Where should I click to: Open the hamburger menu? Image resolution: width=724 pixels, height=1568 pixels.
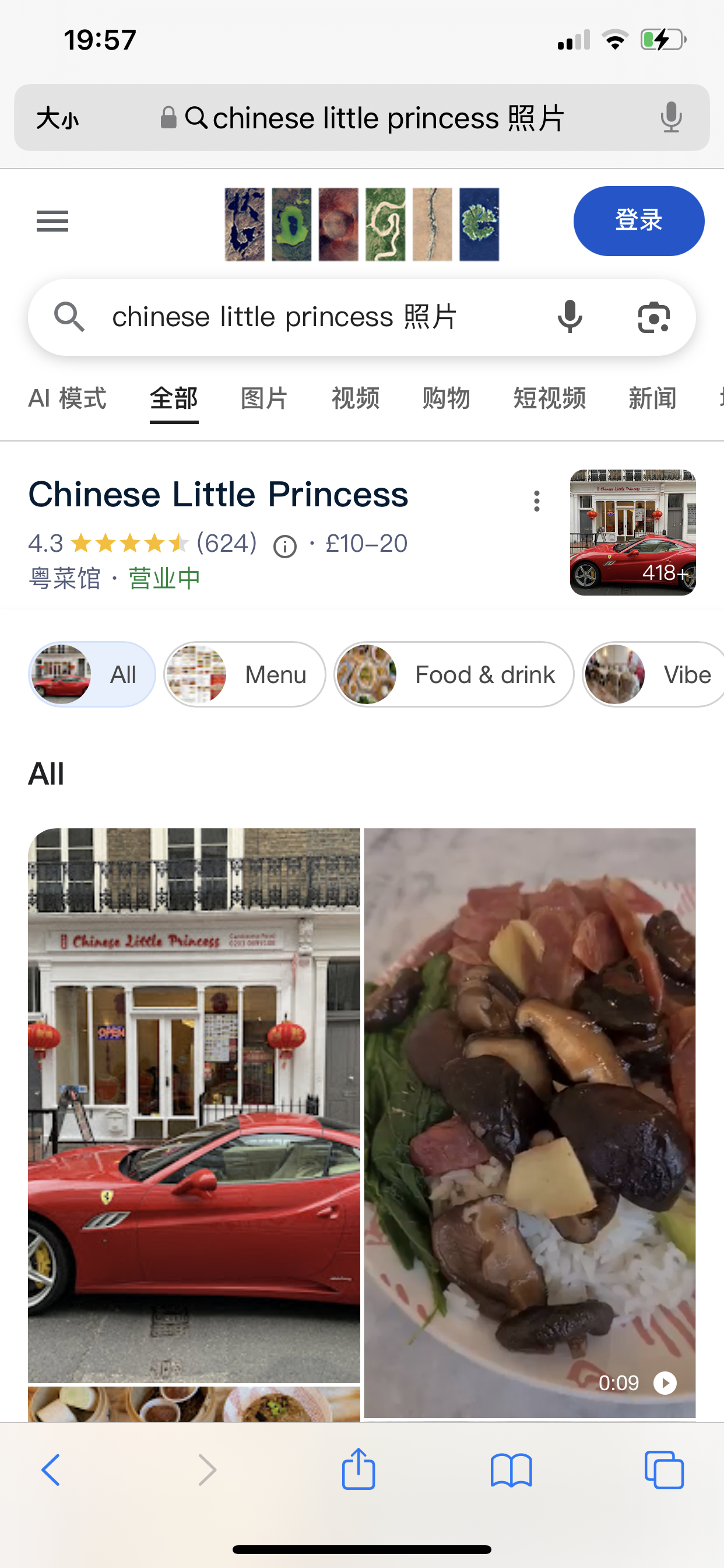click(52, 221)
